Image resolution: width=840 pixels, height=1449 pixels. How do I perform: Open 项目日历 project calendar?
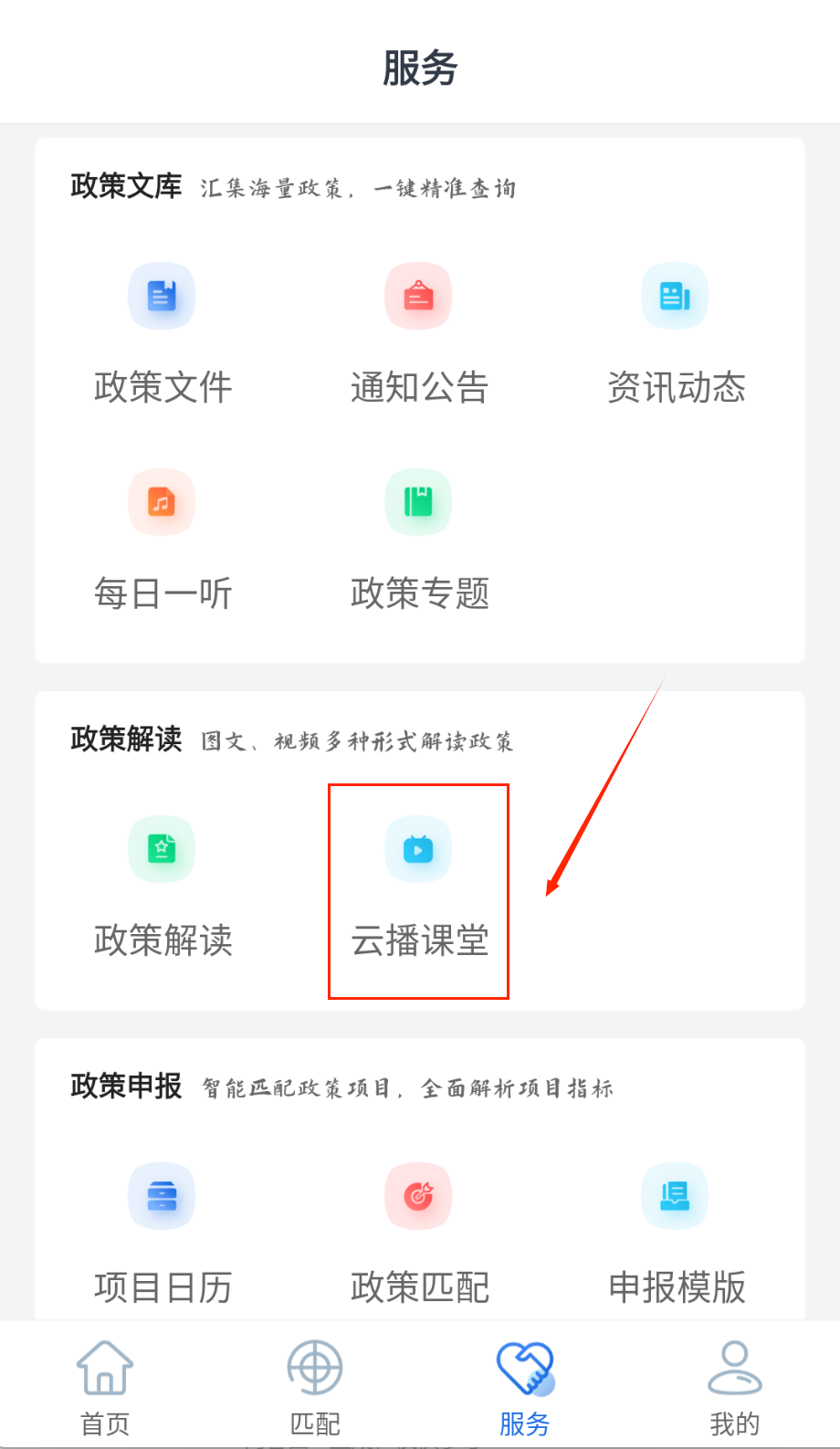pyautogui.click(x=163, y=1233)
